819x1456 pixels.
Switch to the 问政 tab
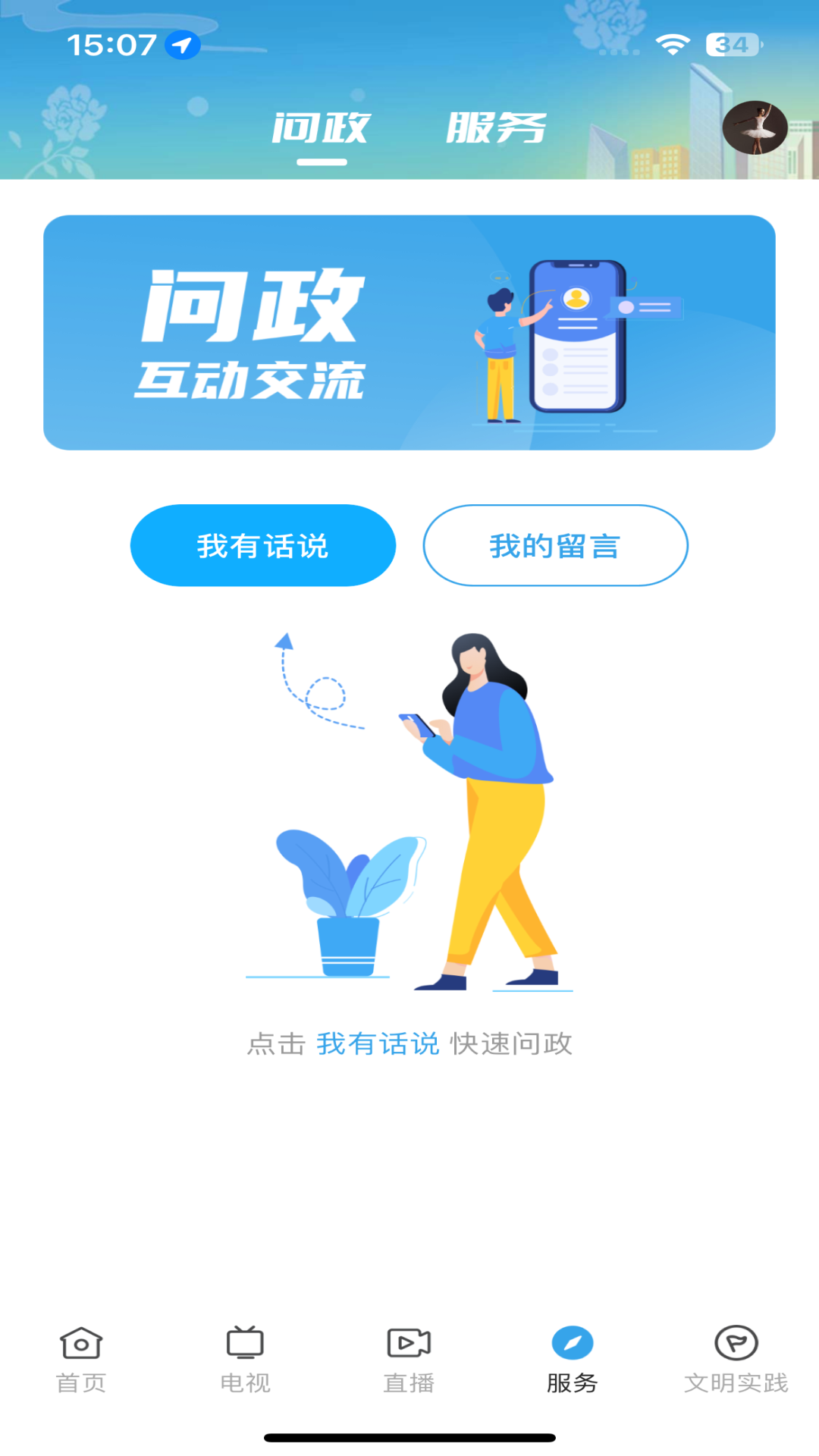pos(322,127)
